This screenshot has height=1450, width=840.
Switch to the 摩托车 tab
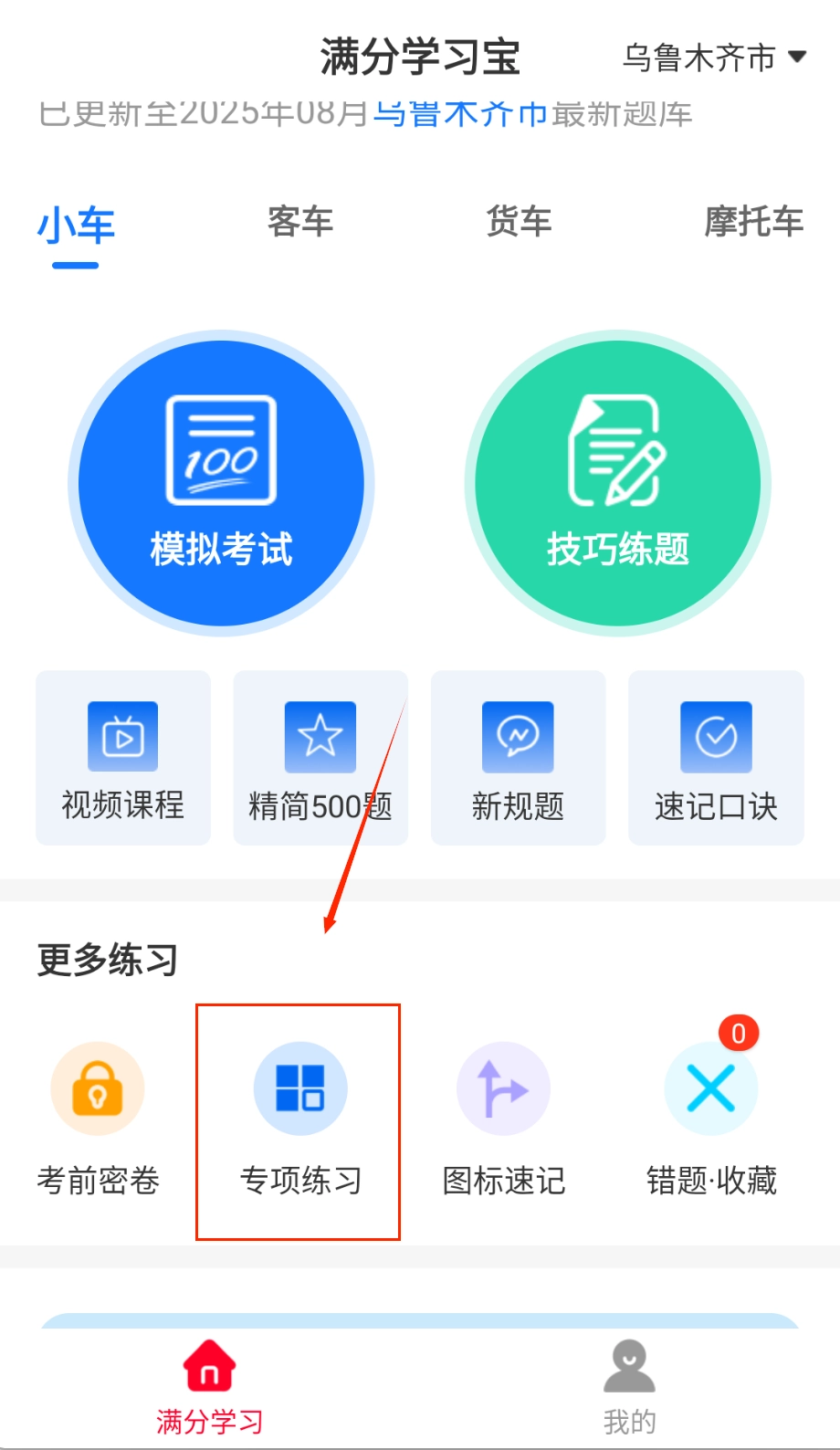coord(752,222)
